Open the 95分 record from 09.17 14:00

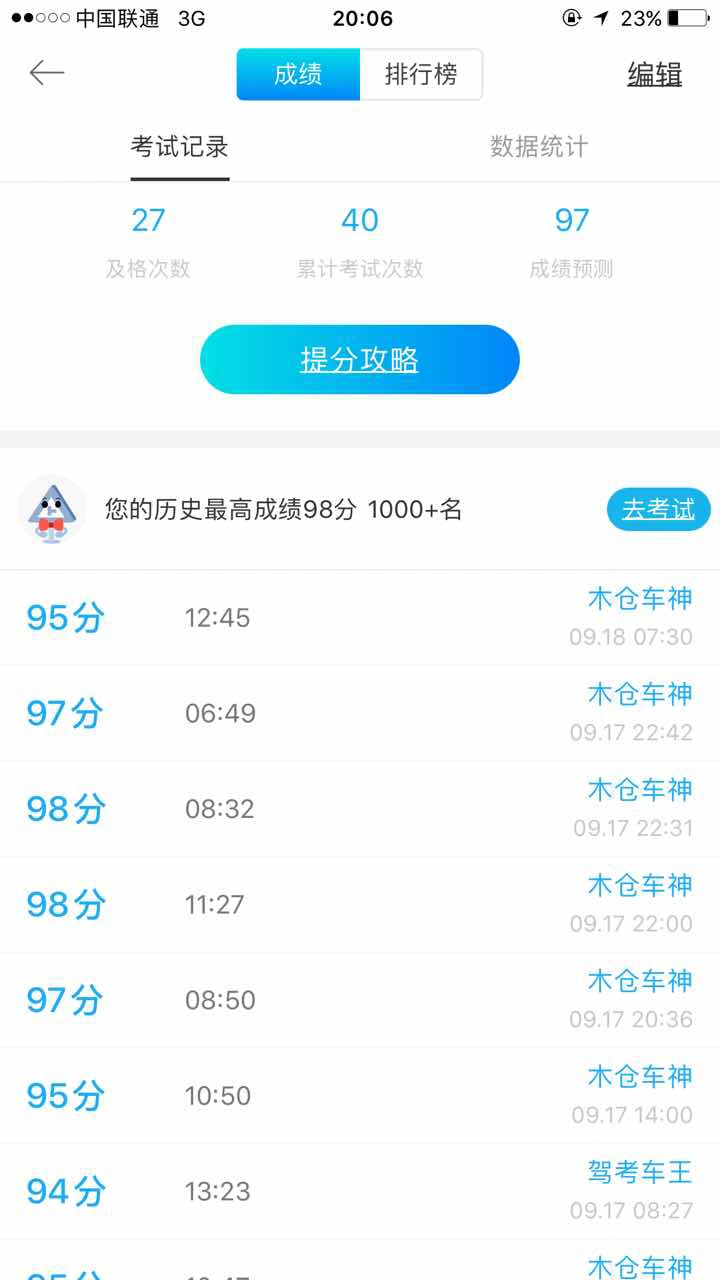360,1096
